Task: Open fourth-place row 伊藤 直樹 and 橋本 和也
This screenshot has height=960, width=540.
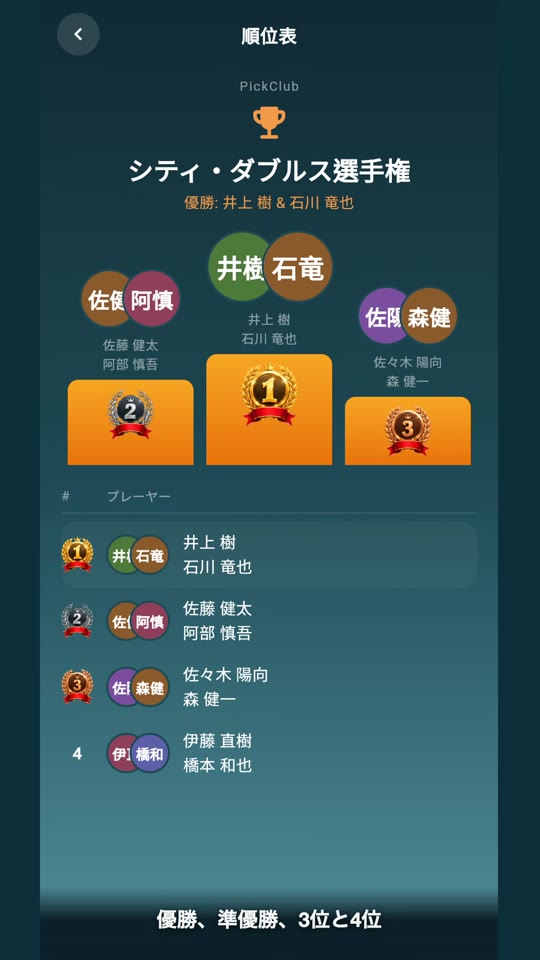Action: (x=269, y=753)
